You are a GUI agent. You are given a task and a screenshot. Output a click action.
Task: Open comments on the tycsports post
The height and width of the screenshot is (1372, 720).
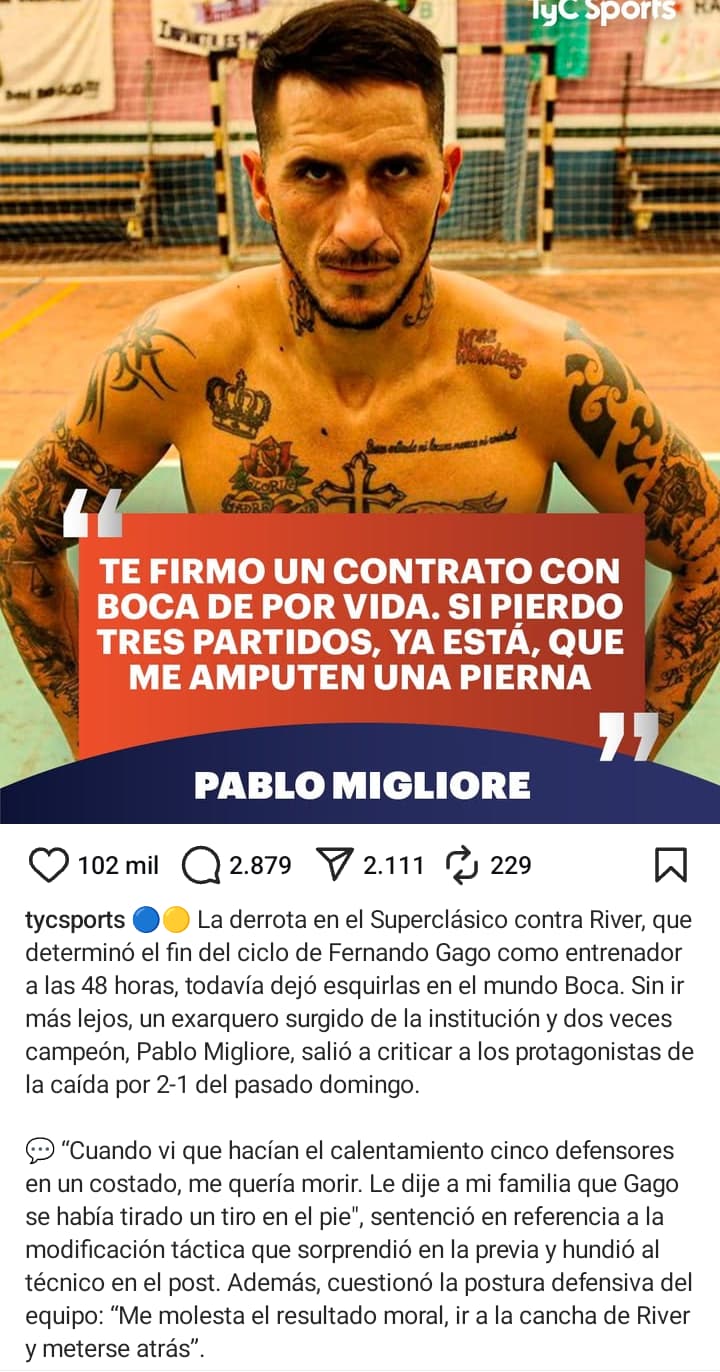click(201, 866)
